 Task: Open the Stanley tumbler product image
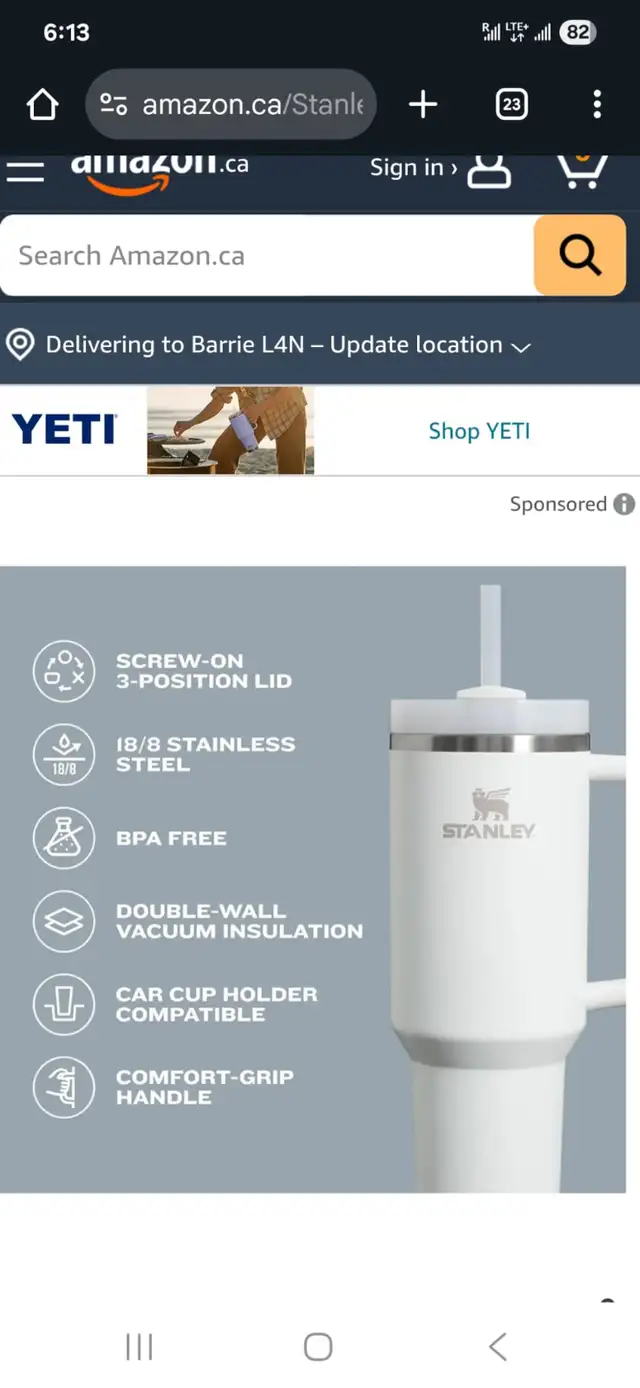(x=313, y=879)
